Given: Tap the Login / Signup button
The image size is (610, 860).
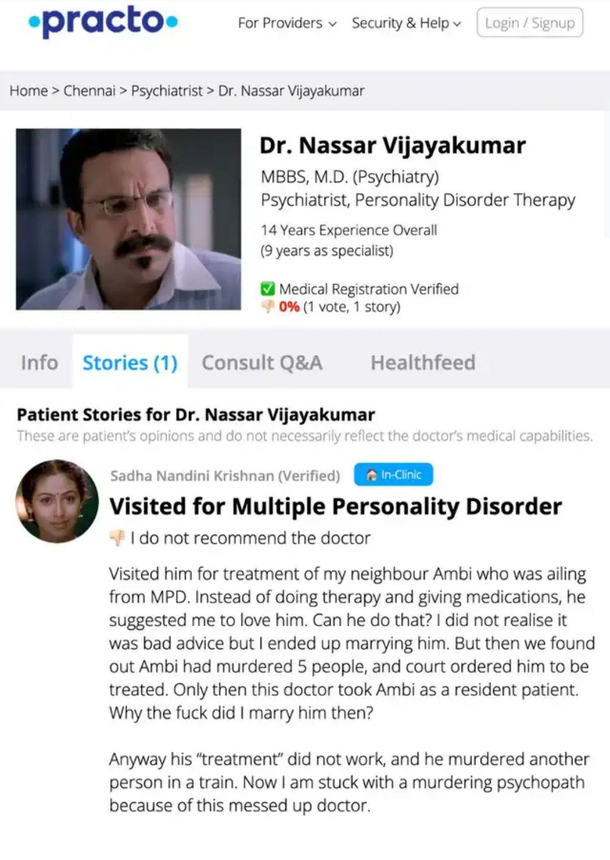Looking at the screenshot, I should [529, 23].
